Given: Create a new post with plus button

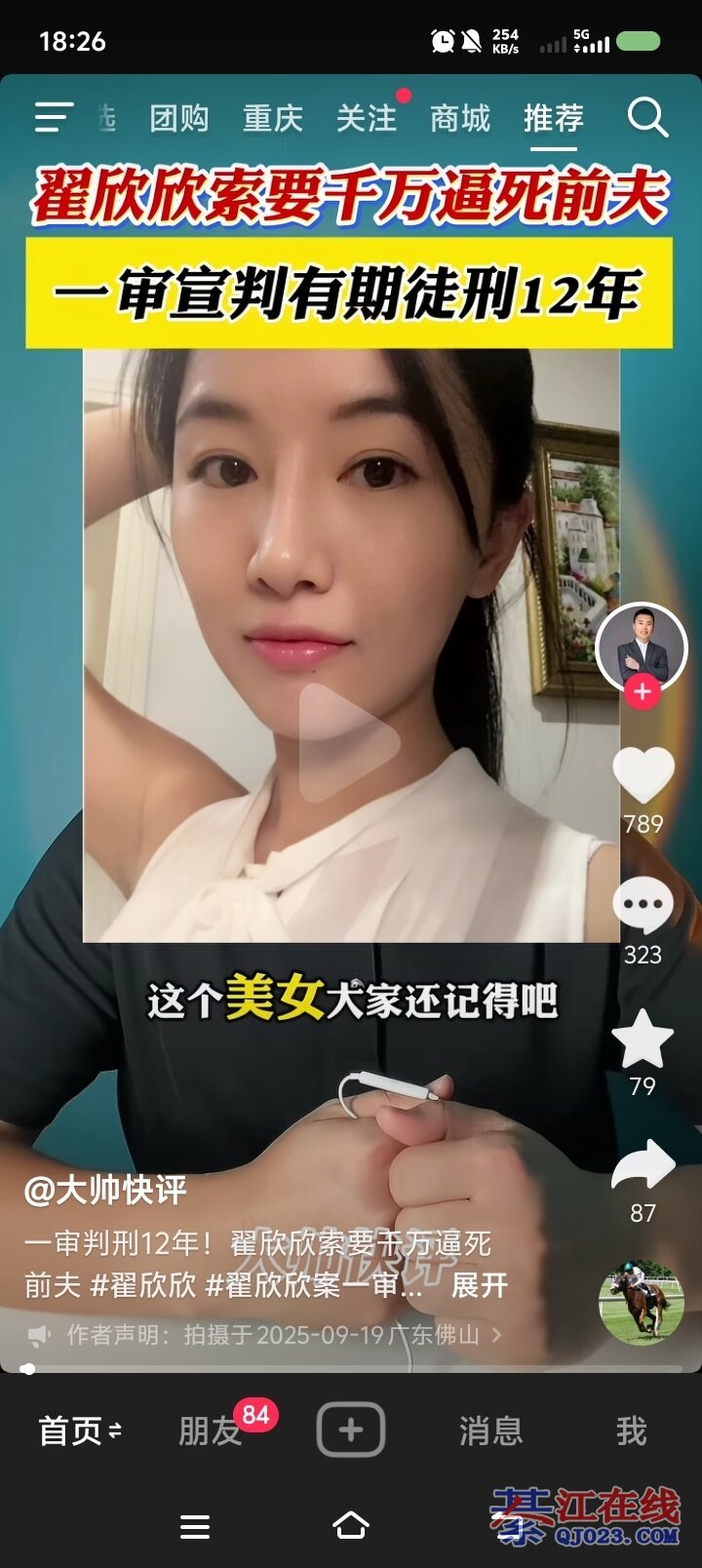Looking at the screenshot, I should [x=351, y=1430].
